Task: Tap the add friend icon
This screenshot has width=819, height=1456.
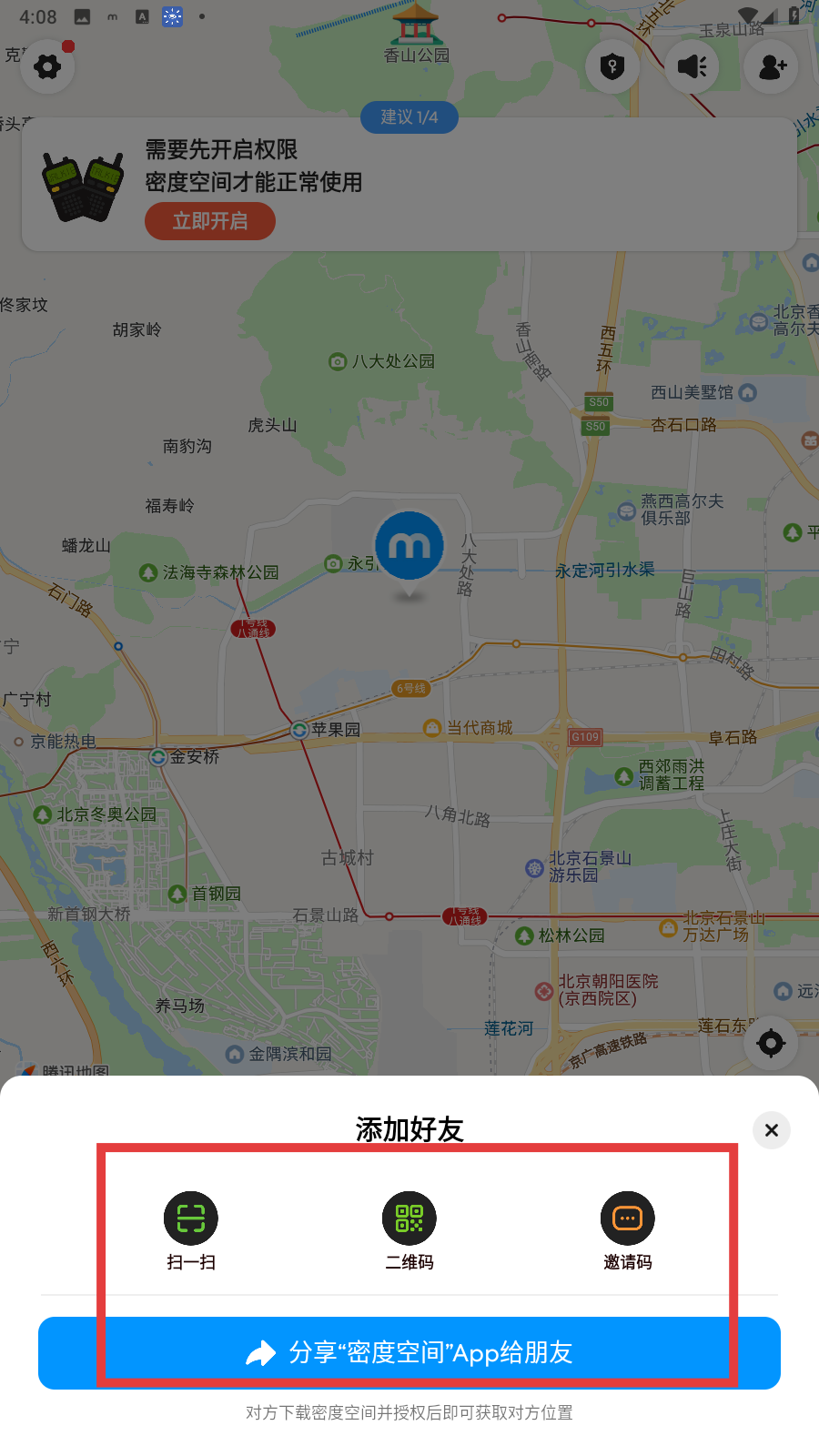Action: point(772,66)
